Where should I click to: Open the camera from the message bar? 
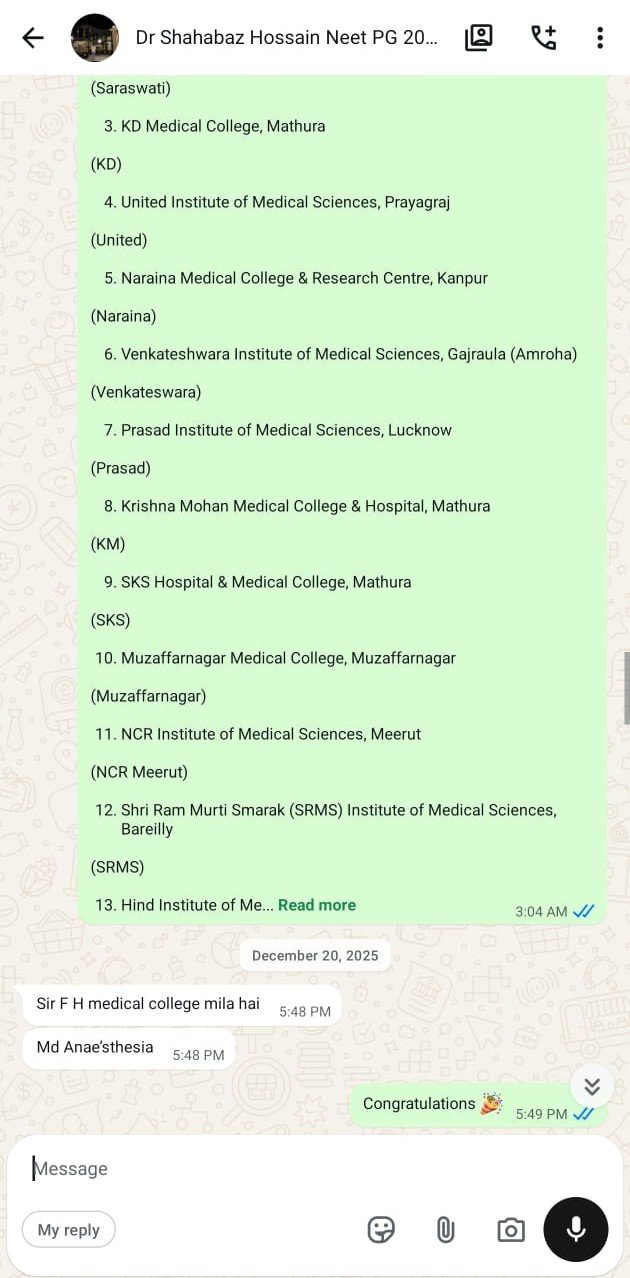point(511,1230)
